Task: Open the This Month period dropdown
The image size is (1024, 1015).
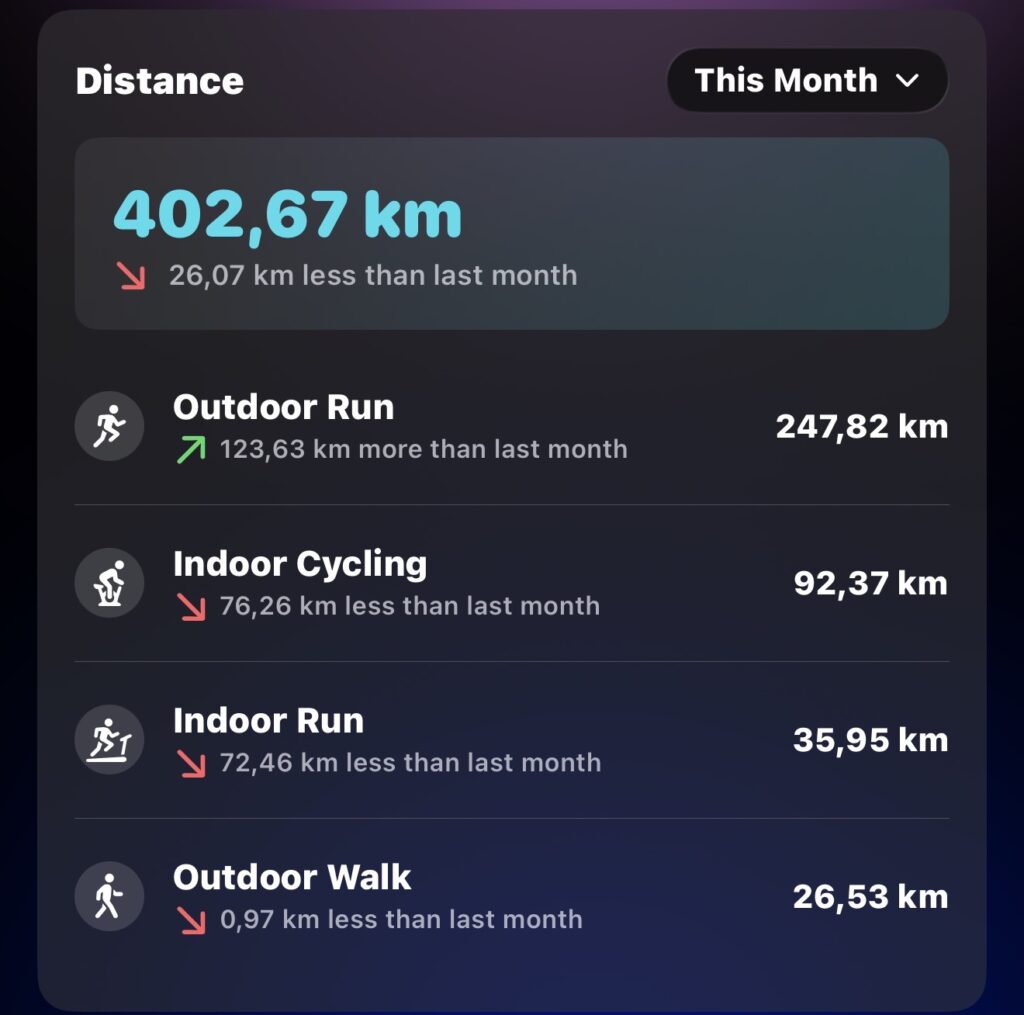Action: [806, 81]
